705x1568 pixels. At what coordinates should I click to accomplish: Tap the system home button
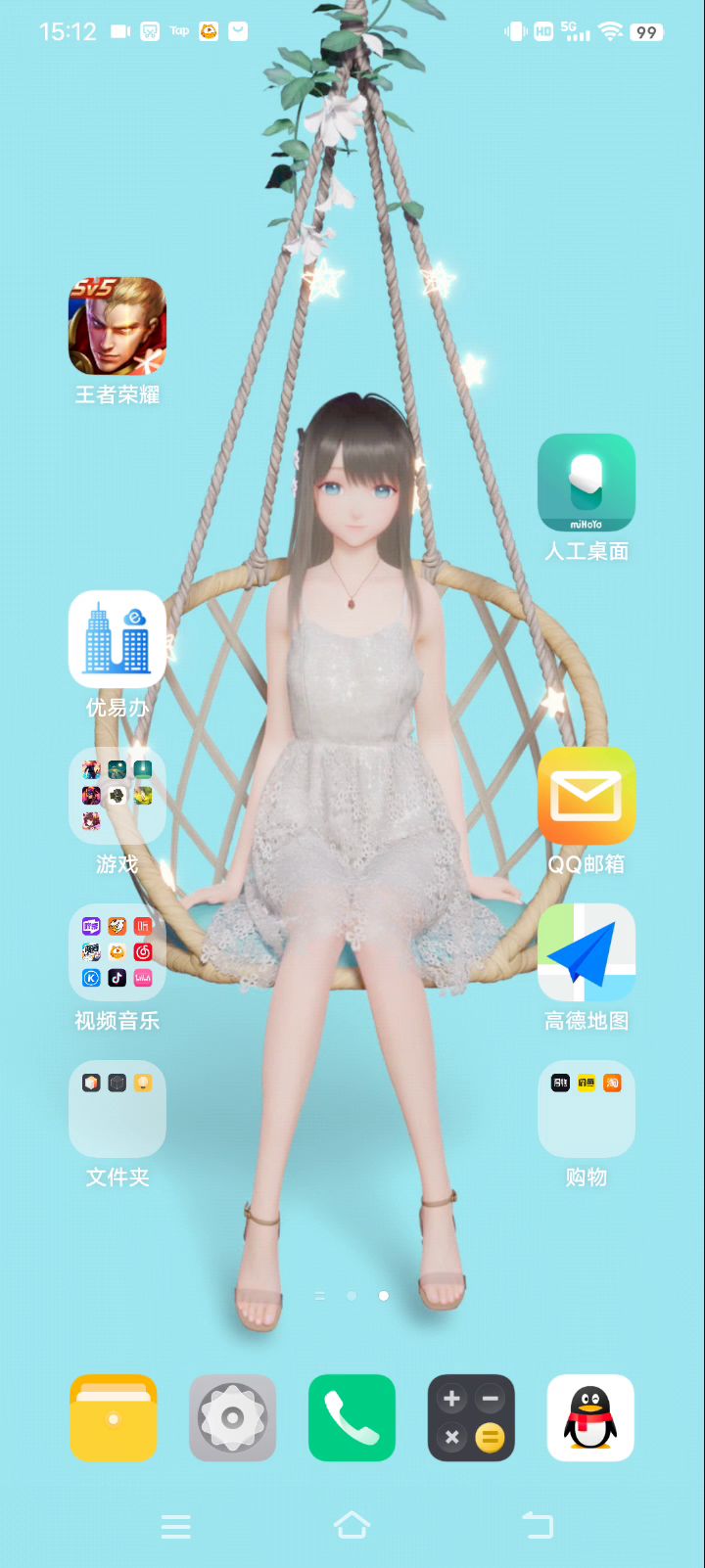coord(352,1525)
